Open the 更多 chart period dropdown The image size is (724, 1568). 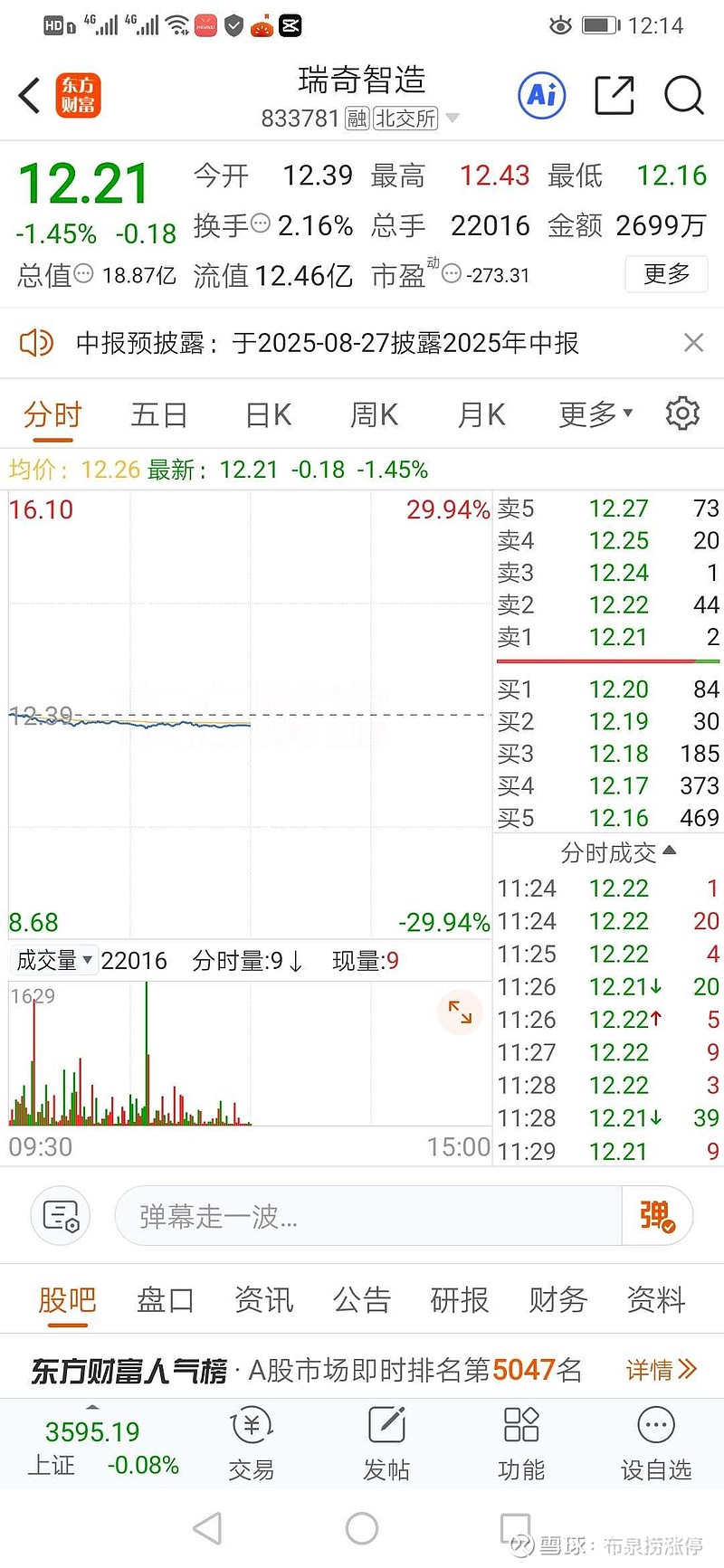[x=595, y=415]
